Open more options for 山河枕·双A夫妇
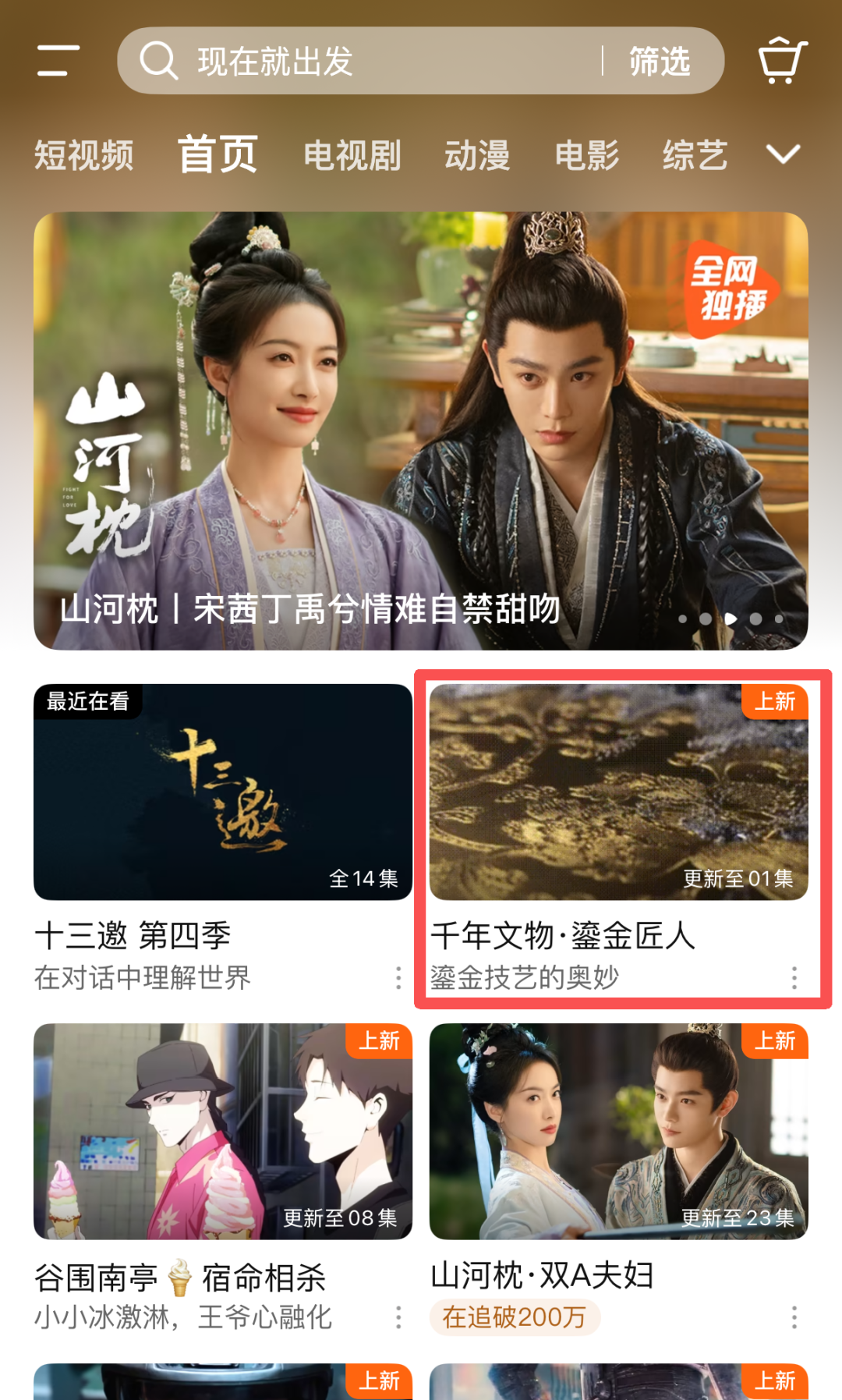Screen dimensions: 842x1400 coord(794,1317)
